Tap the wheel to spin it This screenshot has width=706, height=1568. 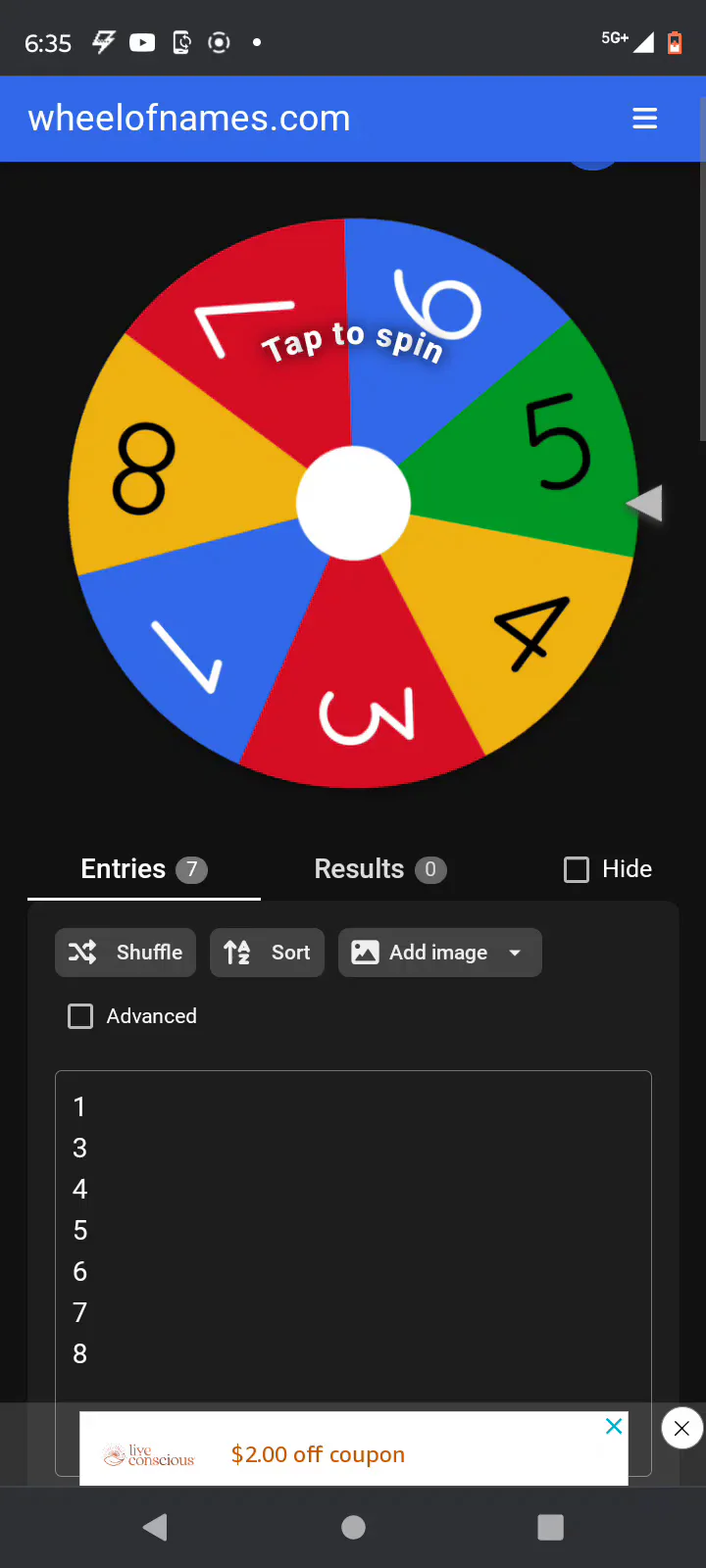click(353, 502)
